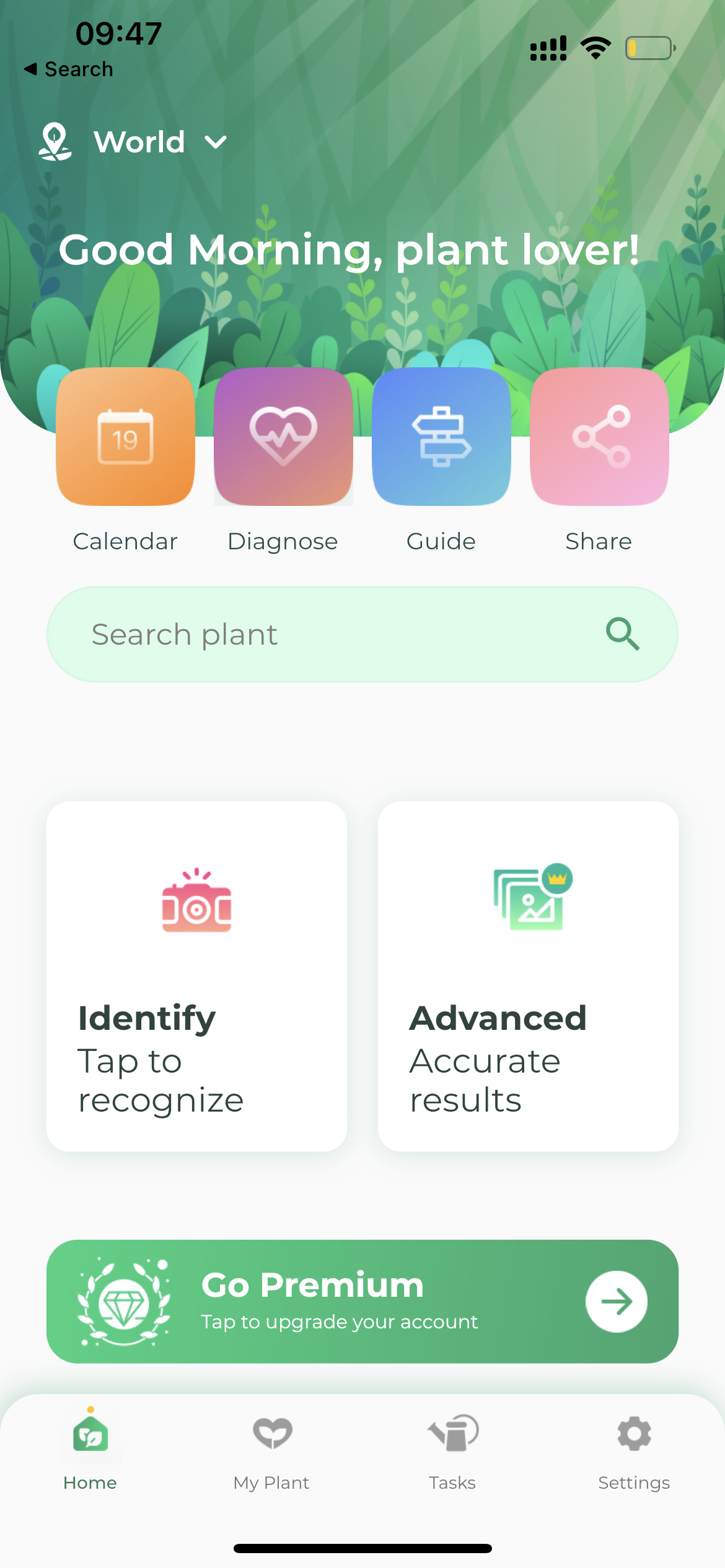This screenshot has width=725, height=1568.
Task: Open the Guide section
Action: coord(441,437)
